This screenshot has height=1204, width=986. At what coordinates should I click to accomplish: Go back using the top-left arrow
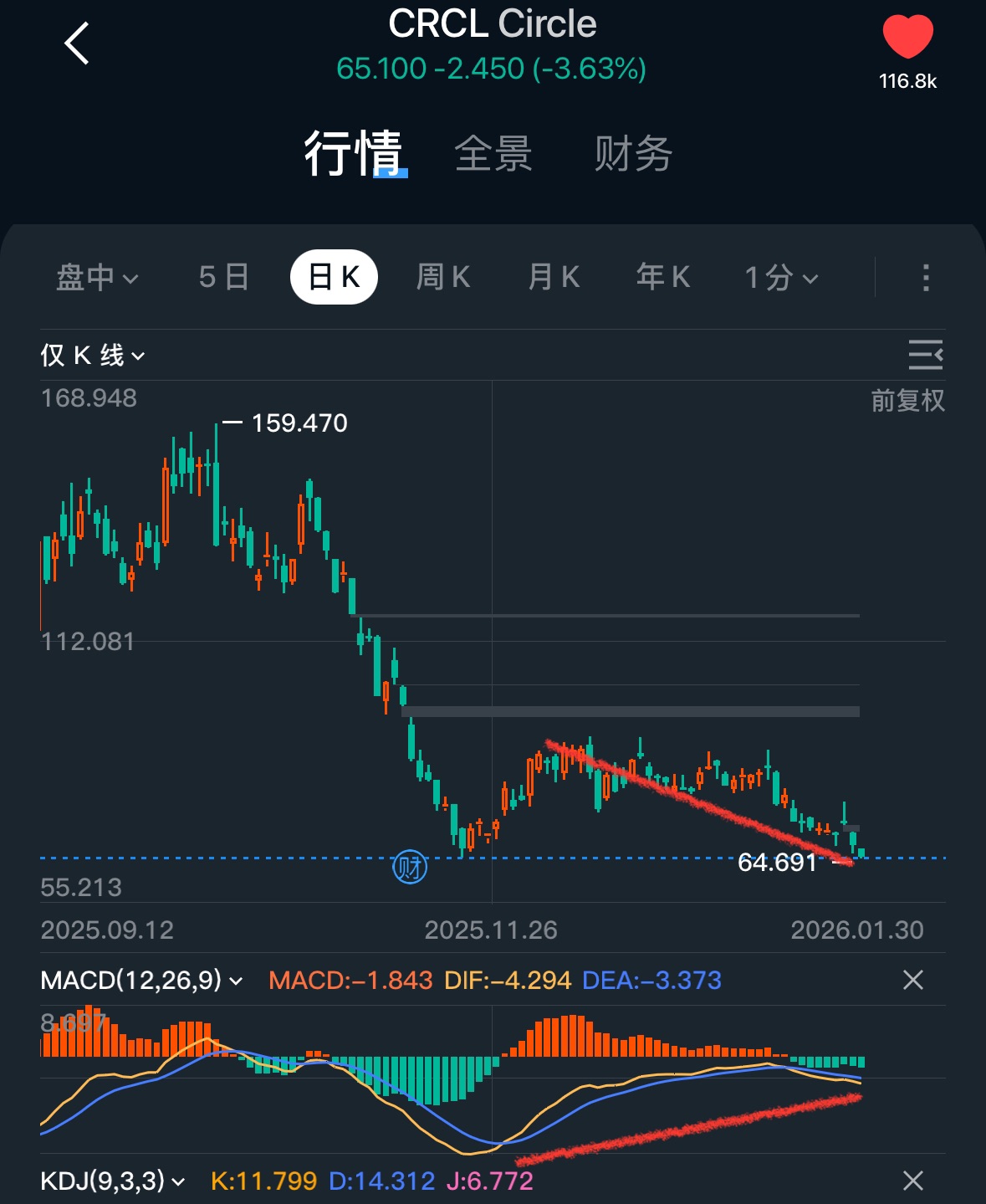pos(77,44)
